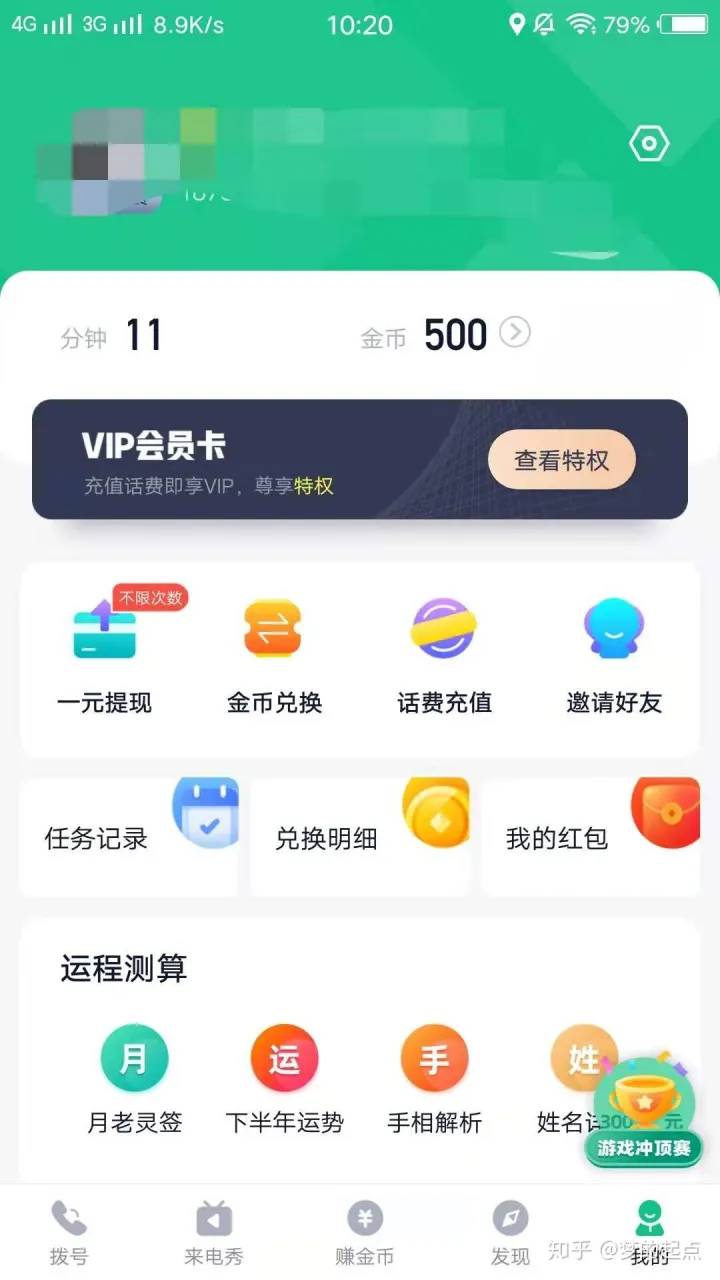Image resolution: width=720 pixels, height=1280 pixels.
Task: Tap the settings gear on profile header
Action: [649, 142]
